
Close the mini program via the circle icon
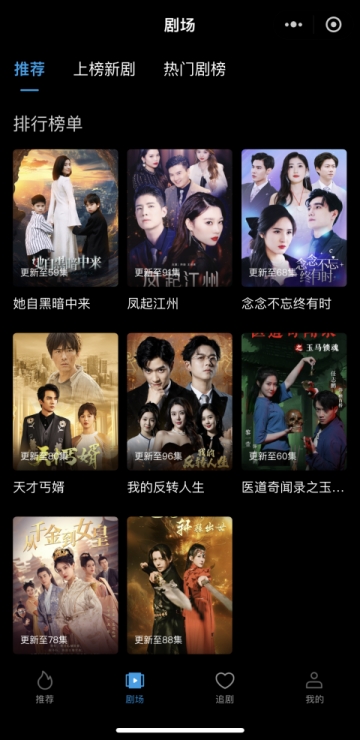(334, 25)
